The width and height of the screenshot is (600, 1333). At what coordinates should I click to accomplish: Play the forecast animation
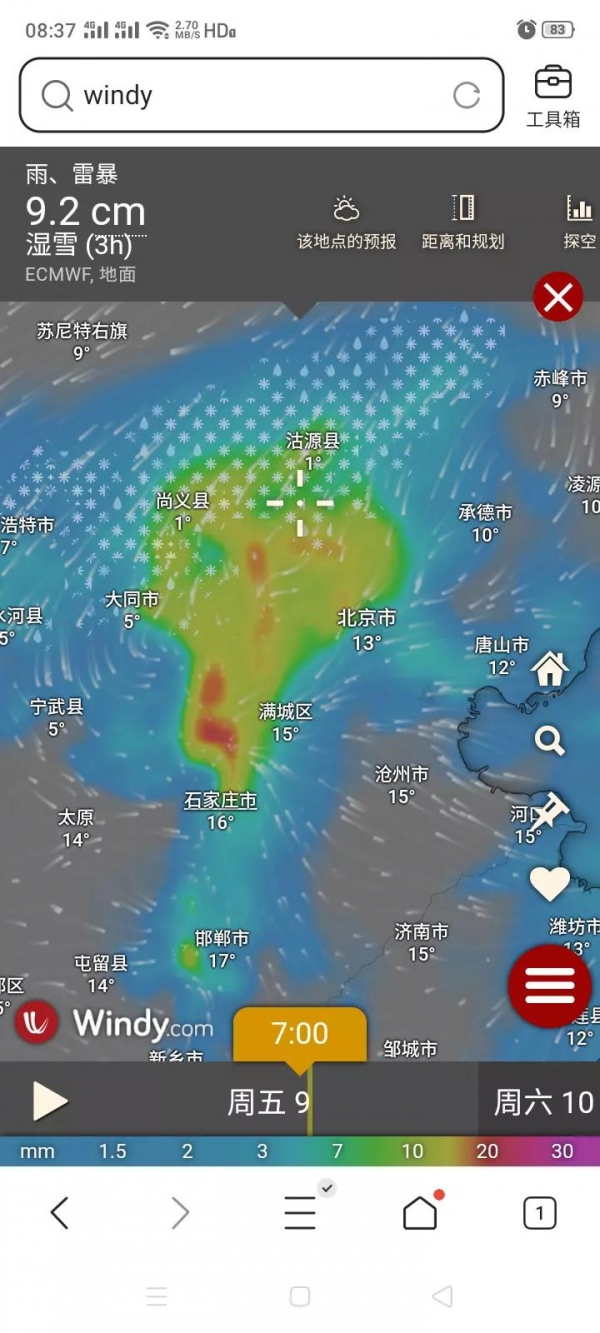[x=48, y=1102]
